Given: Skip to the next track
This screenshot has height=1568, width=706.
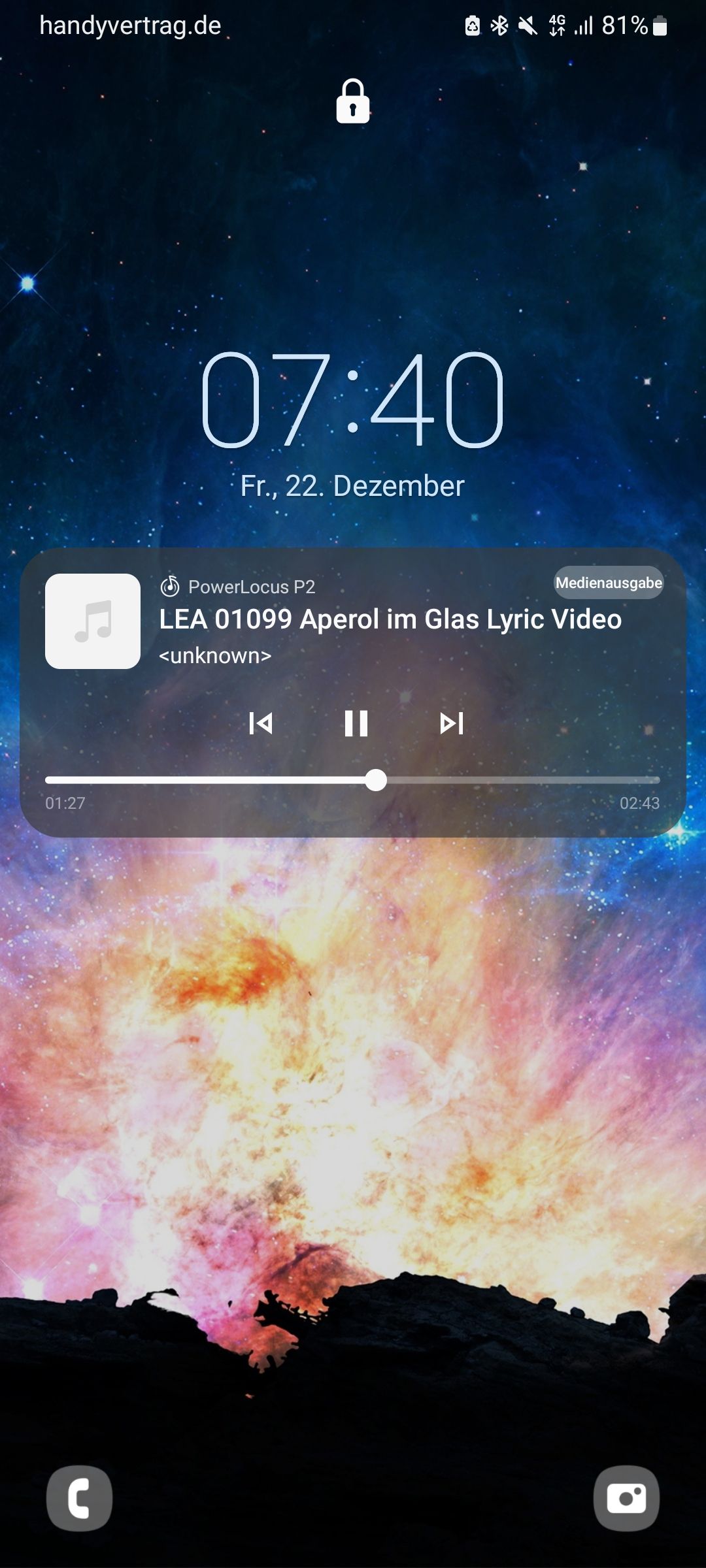Looking at the screenshot, I should click(x=452, y=723).
